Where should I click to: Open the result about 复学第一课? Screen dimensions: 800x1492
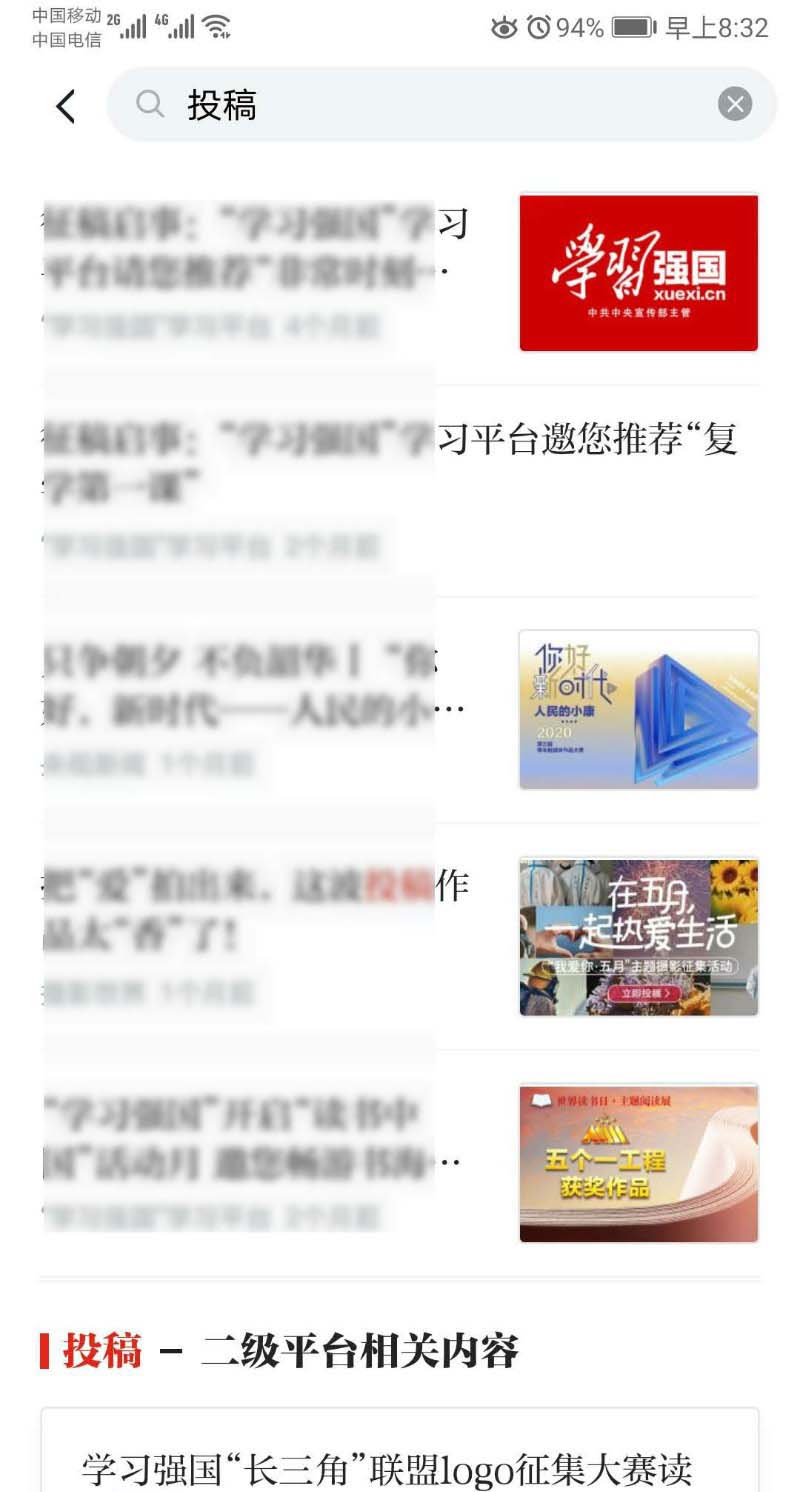400,490
